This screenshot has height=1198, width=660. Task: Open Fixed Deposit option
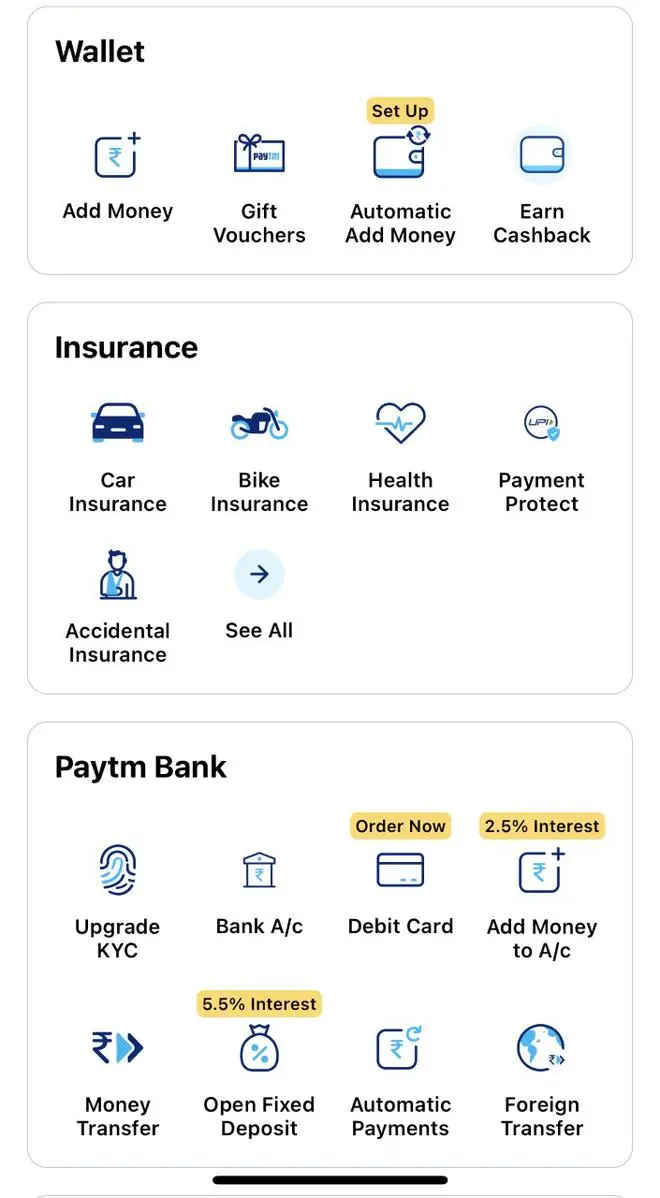click(x=259, y=1067)
